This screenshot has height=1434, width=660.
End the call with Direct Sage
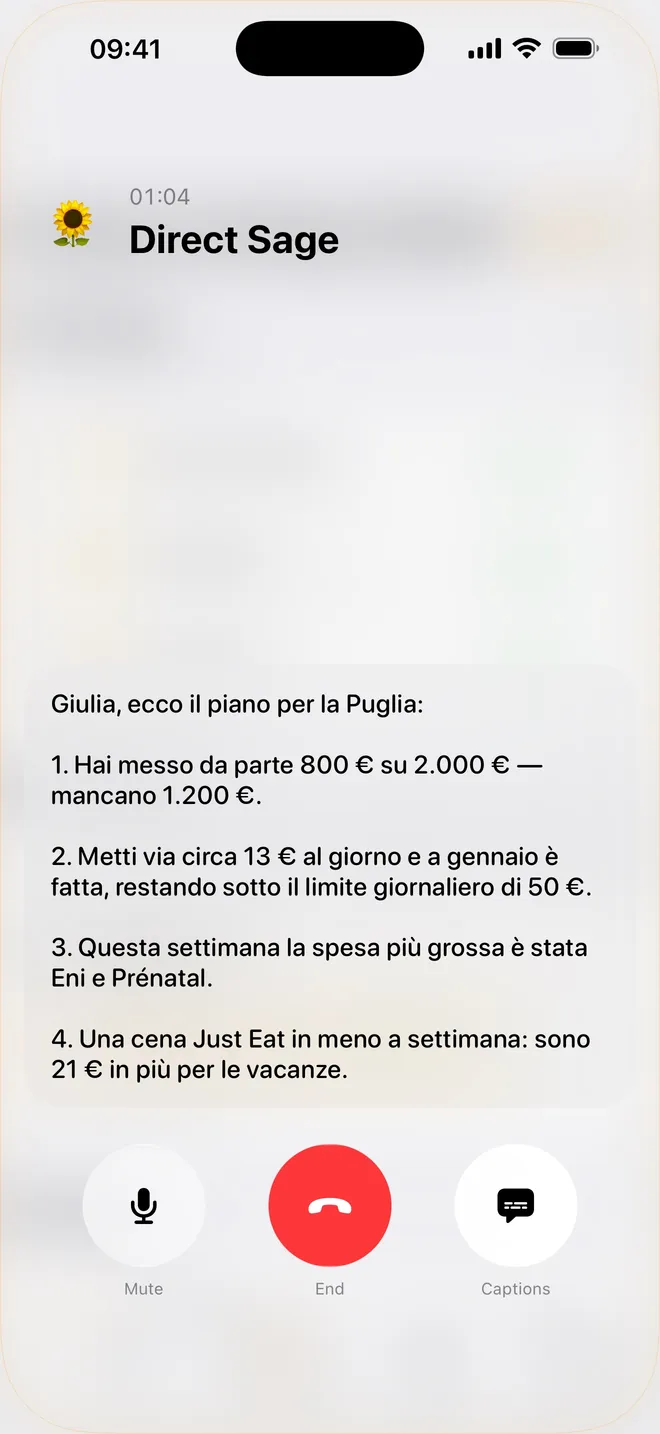point(330,1205)
